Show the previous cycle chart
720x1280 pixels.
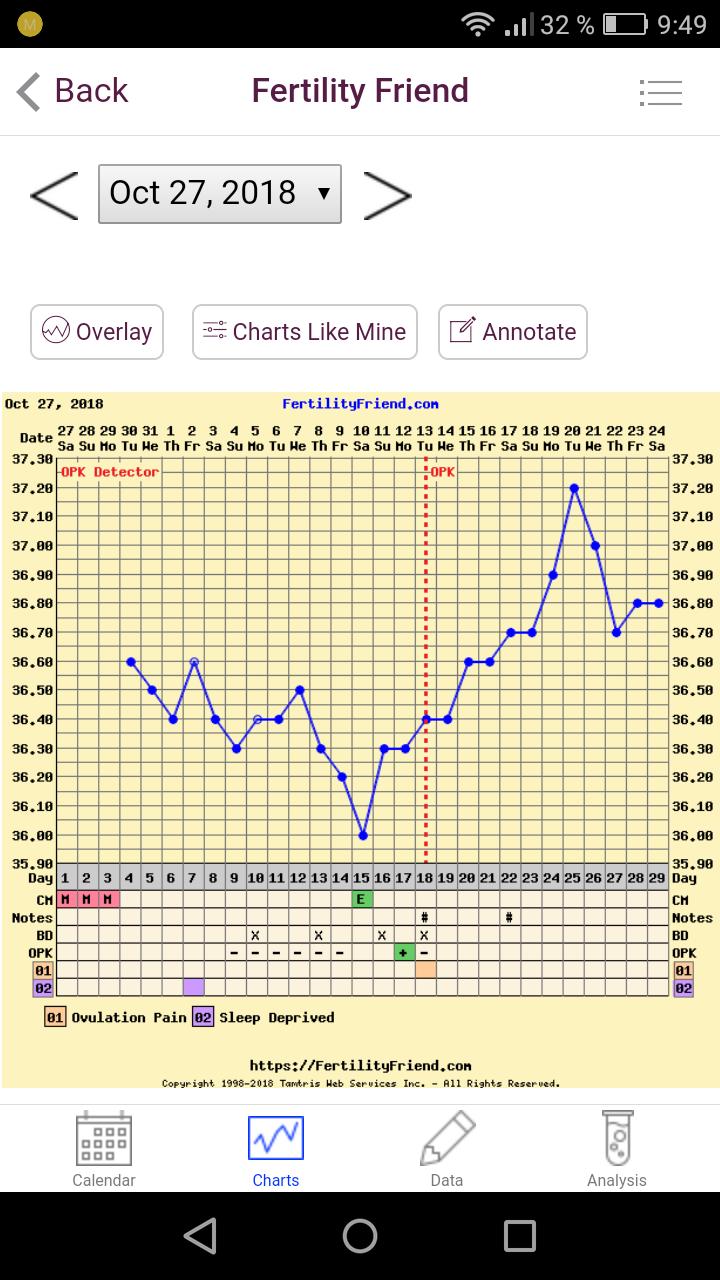[54, 194]
